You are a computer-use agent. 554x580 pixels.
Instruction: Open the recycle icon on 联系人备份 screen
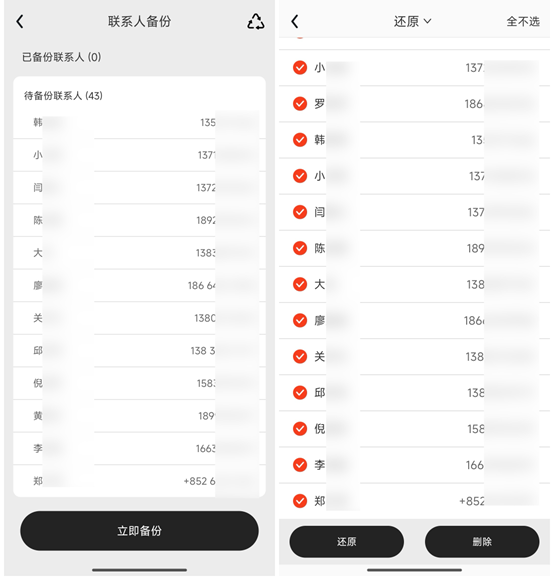coord(256,21)
